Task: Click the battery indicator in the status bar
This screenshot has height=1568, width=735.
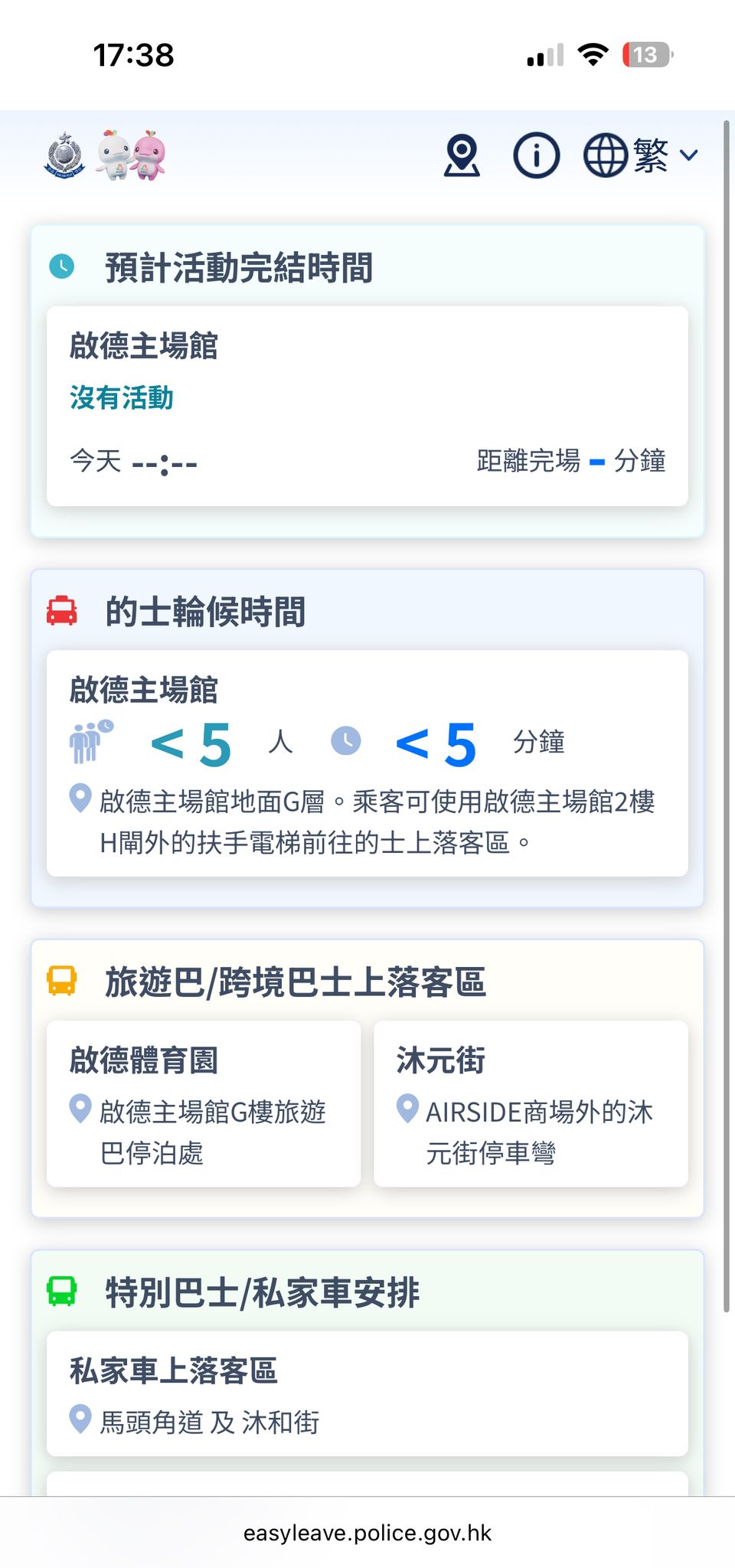Action: pyautogui.click(x=645, y=54)
